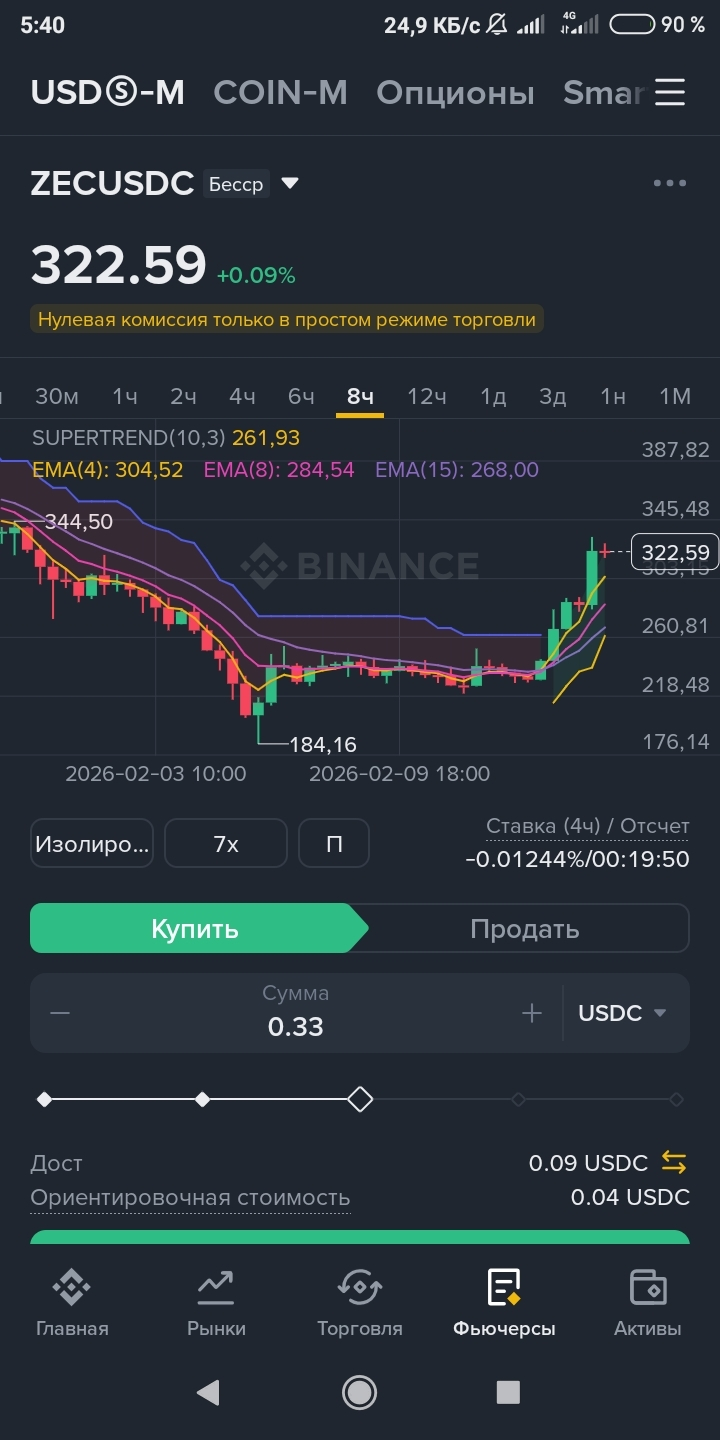The height and width of the screenshot is (1440, 720).
Task: Open the П position mode button
Action: [334, 843]
